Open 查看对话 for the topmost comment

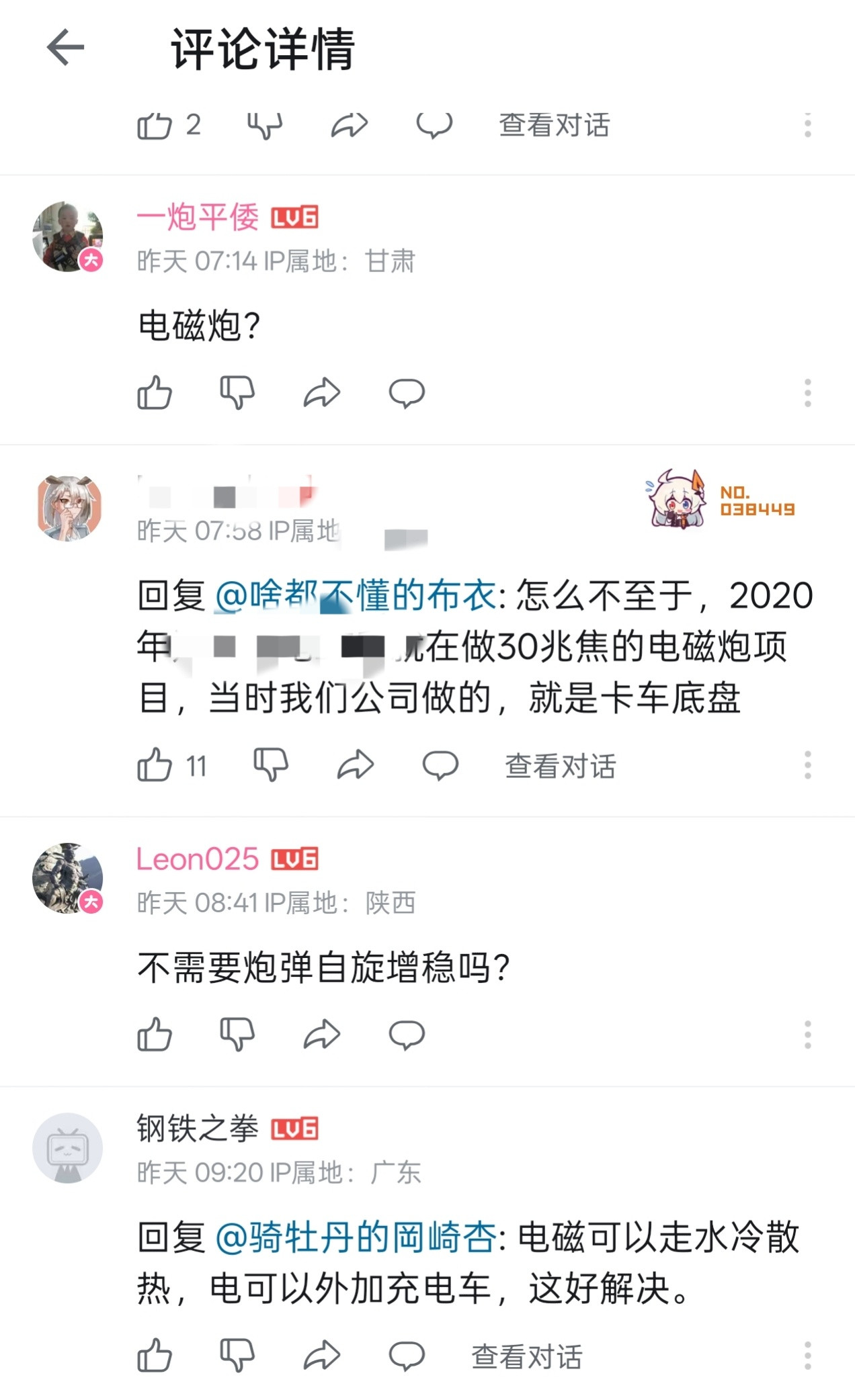pyautogui.click(x=553, y=125)
